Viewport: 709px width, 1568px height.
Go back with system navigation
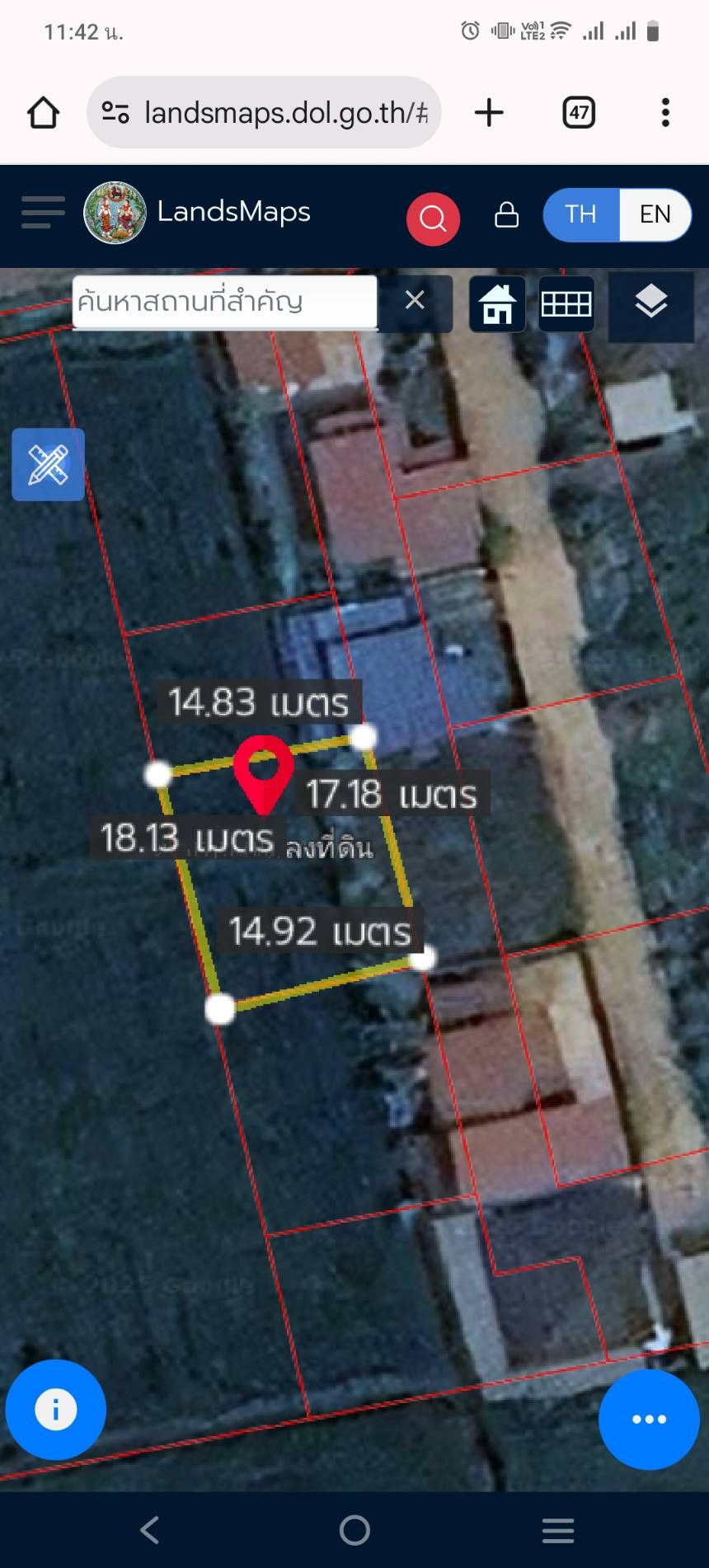[150, 1530]
